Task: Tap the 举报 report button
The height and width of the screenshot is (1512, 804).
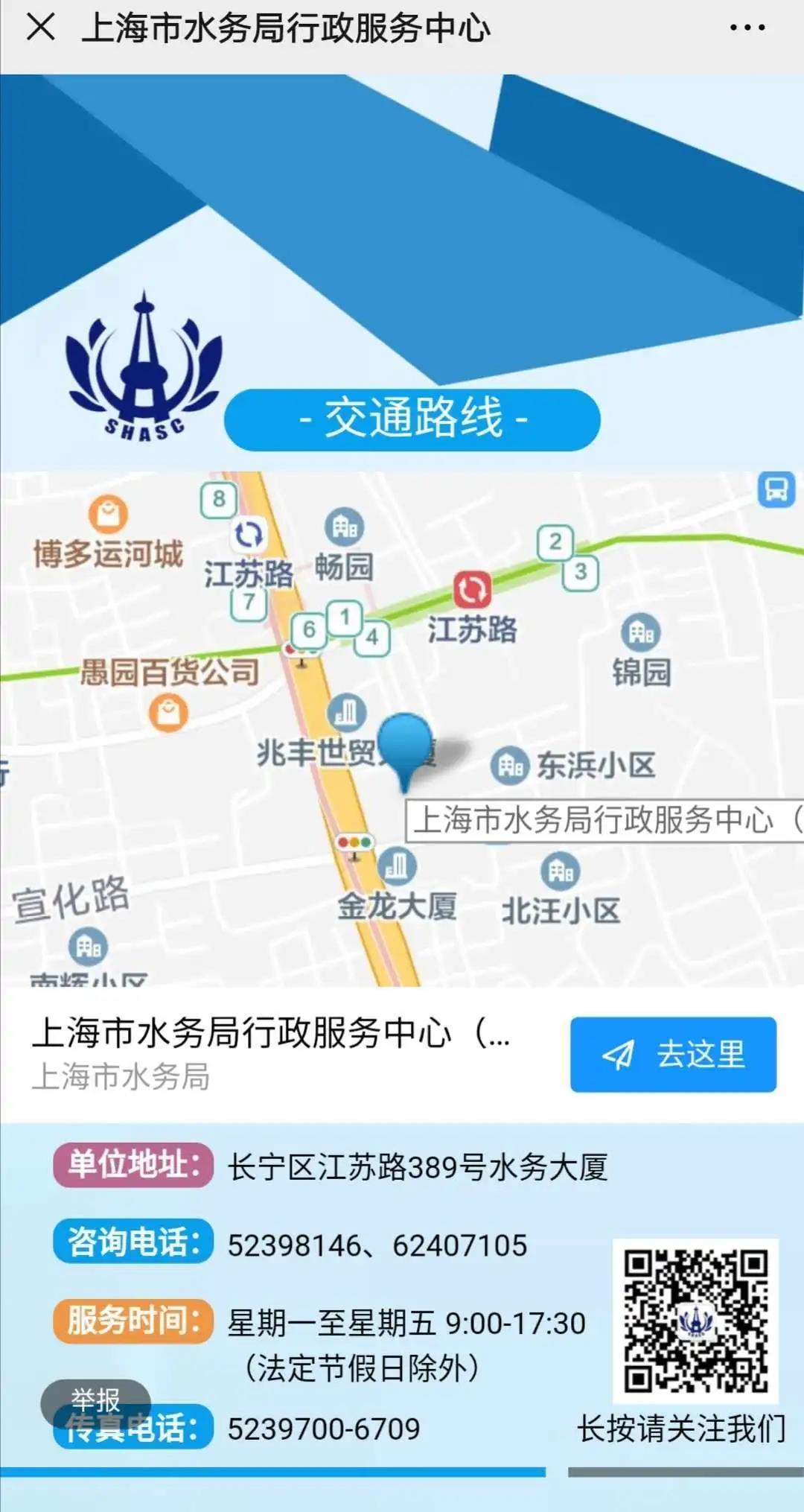Action: tap(95, 1401)
